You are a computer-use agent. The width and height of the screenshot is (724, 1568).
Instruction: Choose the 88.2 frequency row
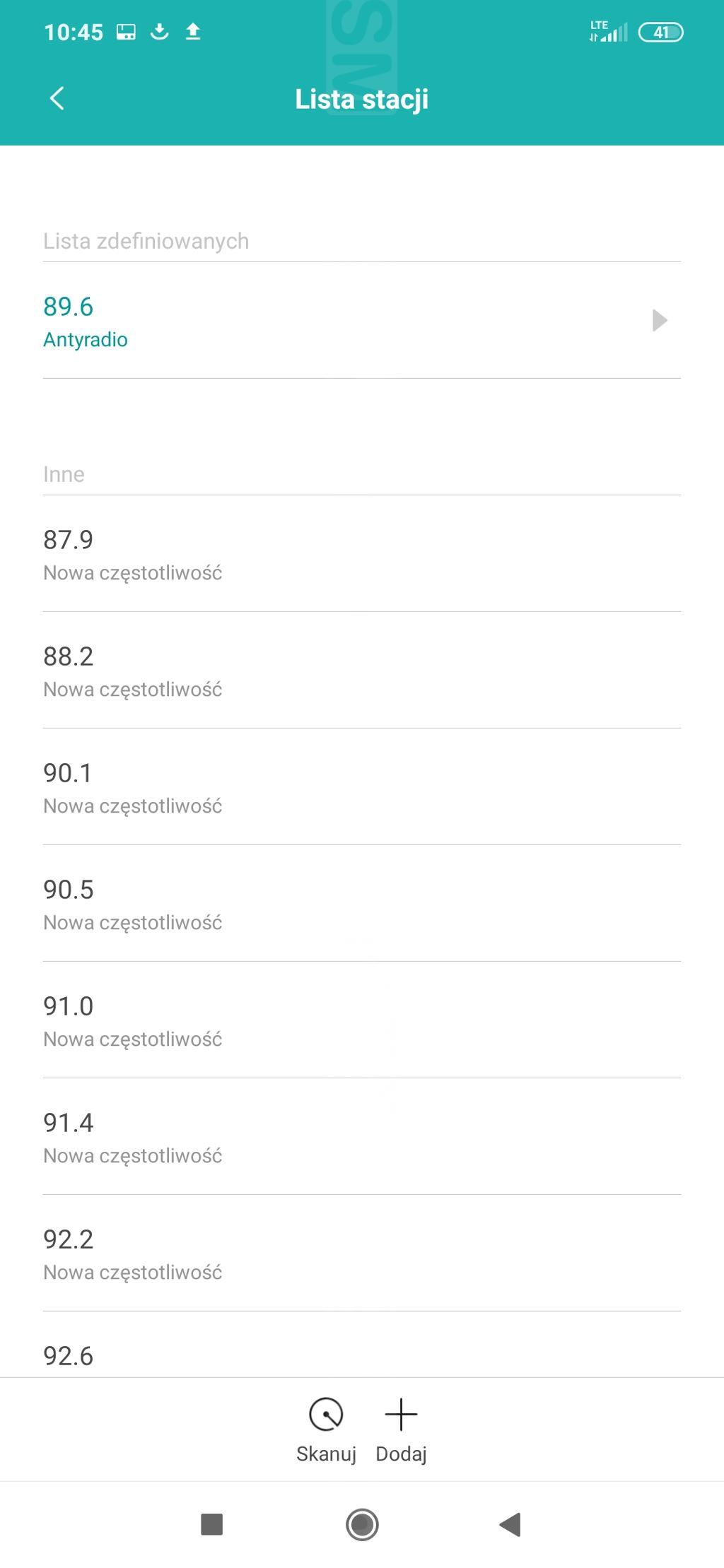click(x=339, y=671)
